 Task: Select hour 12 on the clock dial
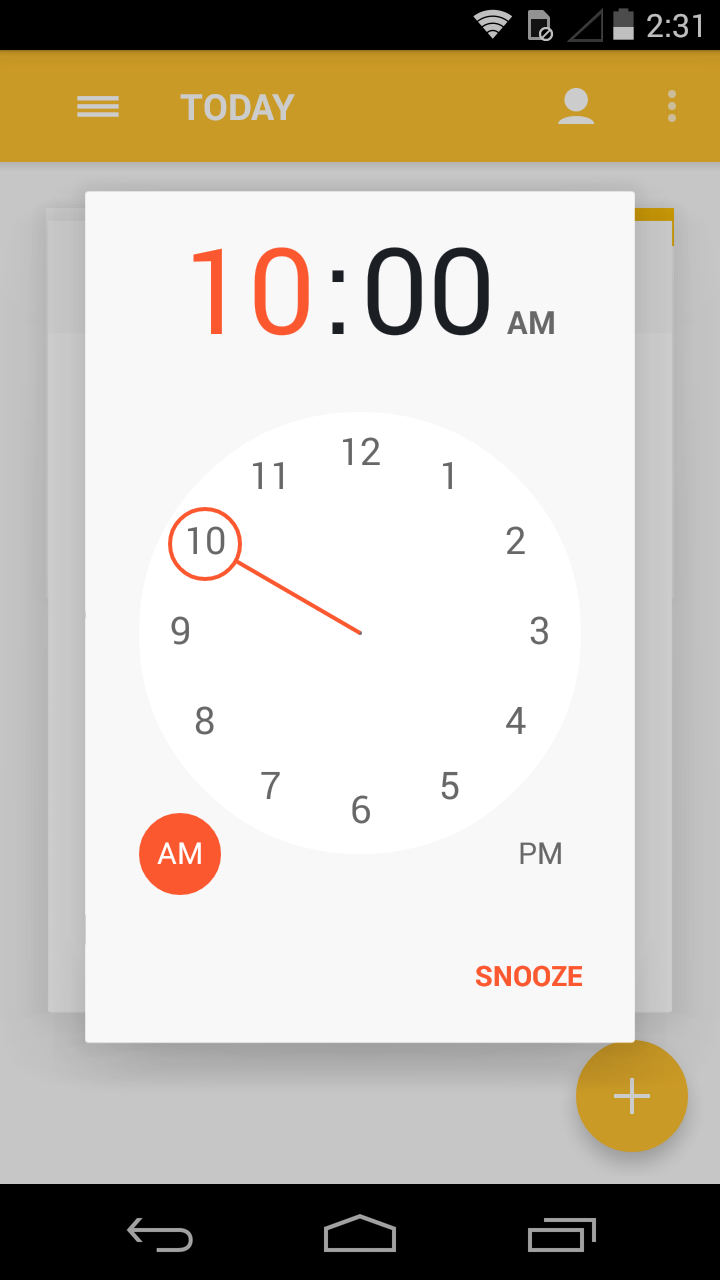360,453
